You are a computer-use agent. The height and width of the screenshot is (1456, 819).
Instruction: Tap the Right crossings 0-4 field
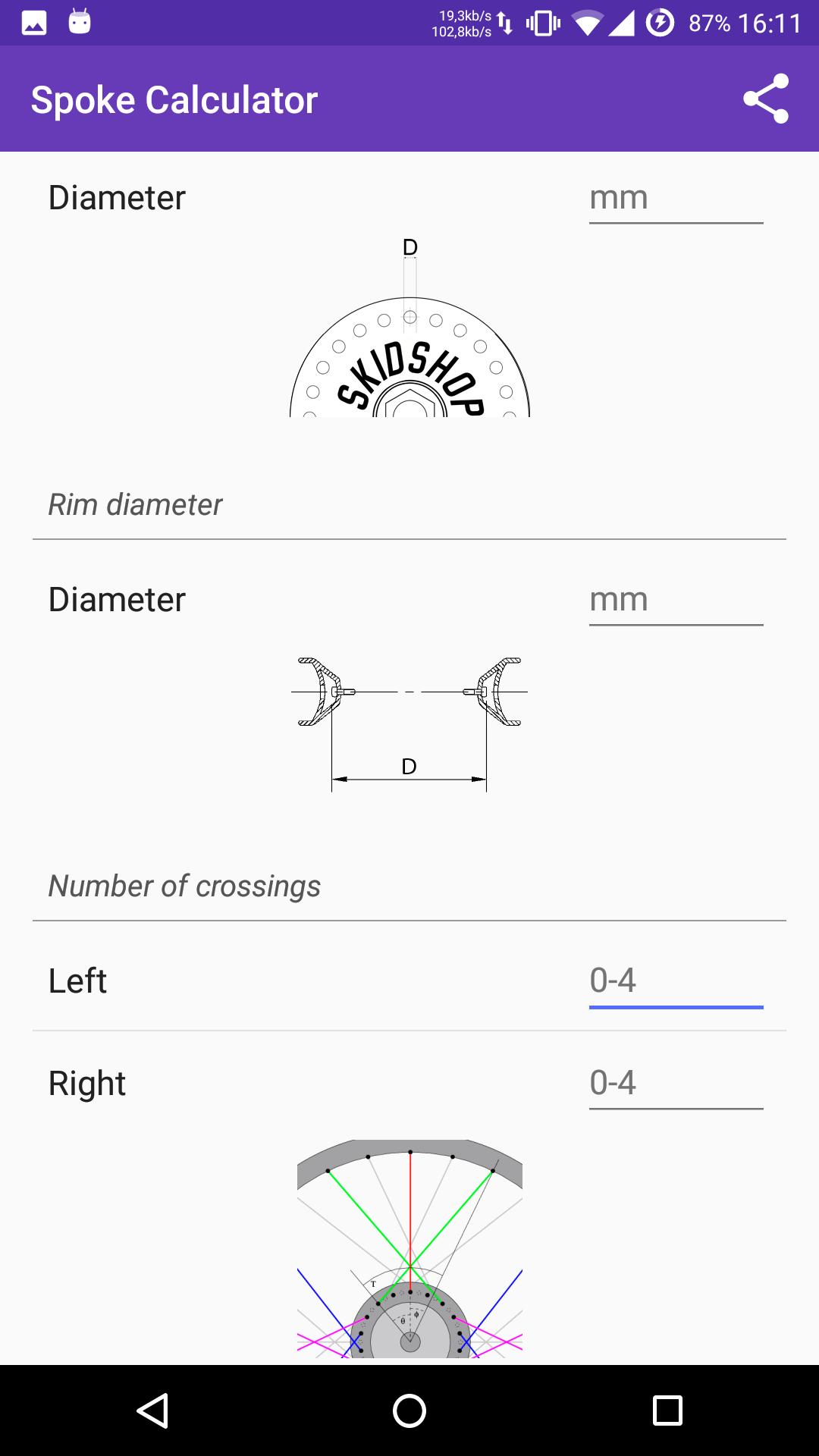click(676, 1083)
